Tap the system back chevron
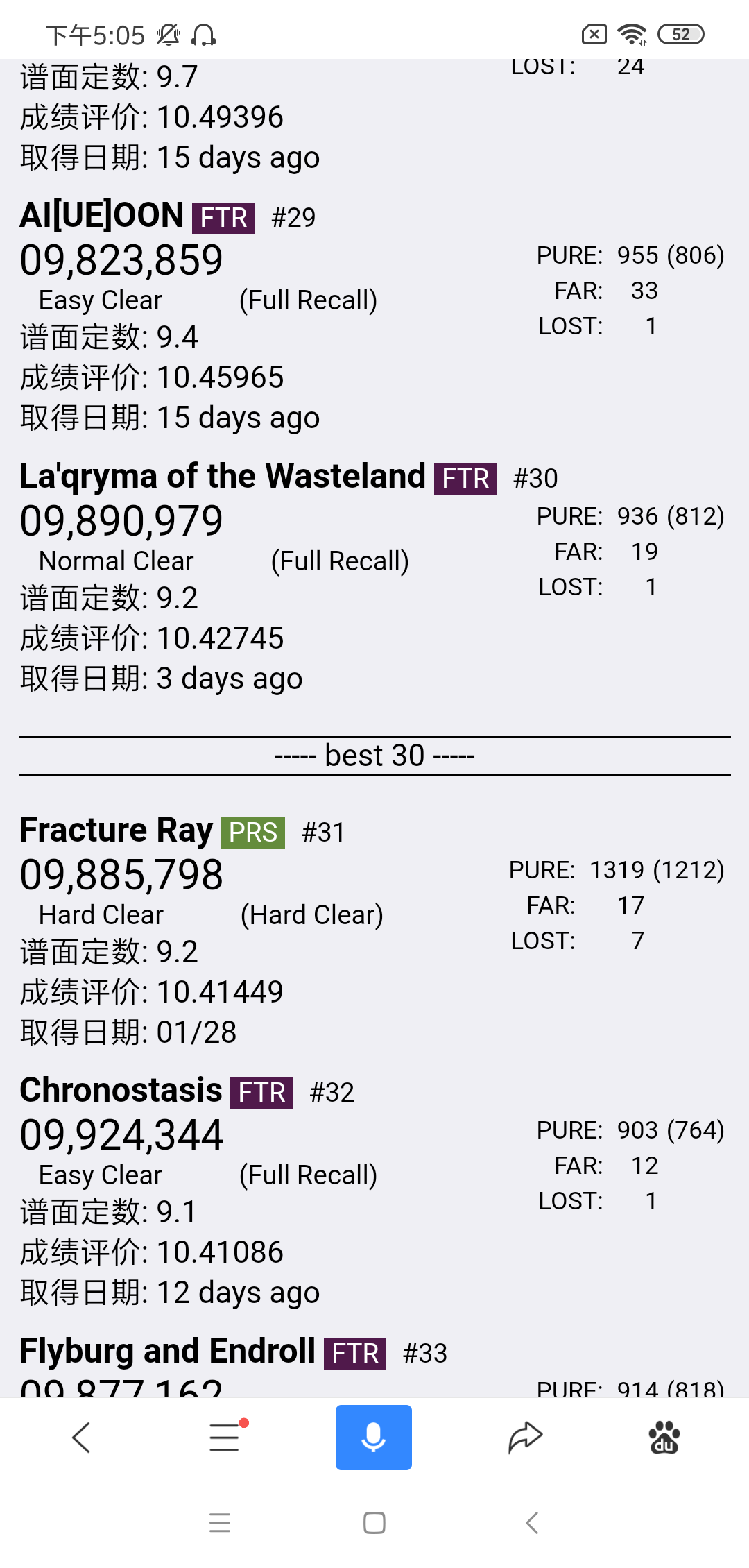The width and height of the screenshot is (749, 1568). [x=532, y=1523]
